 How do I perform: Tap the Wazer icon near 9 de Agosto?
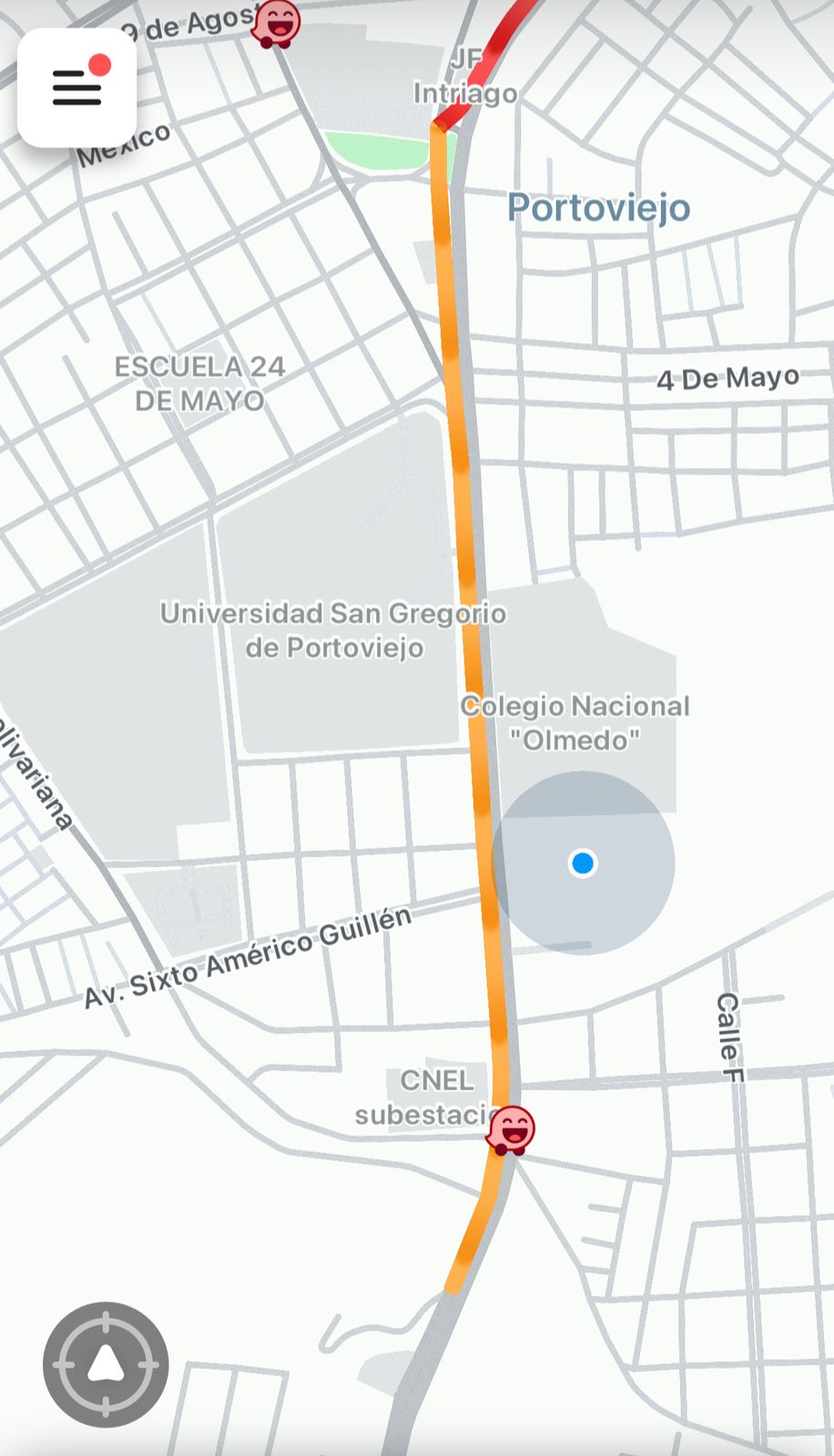276,24
